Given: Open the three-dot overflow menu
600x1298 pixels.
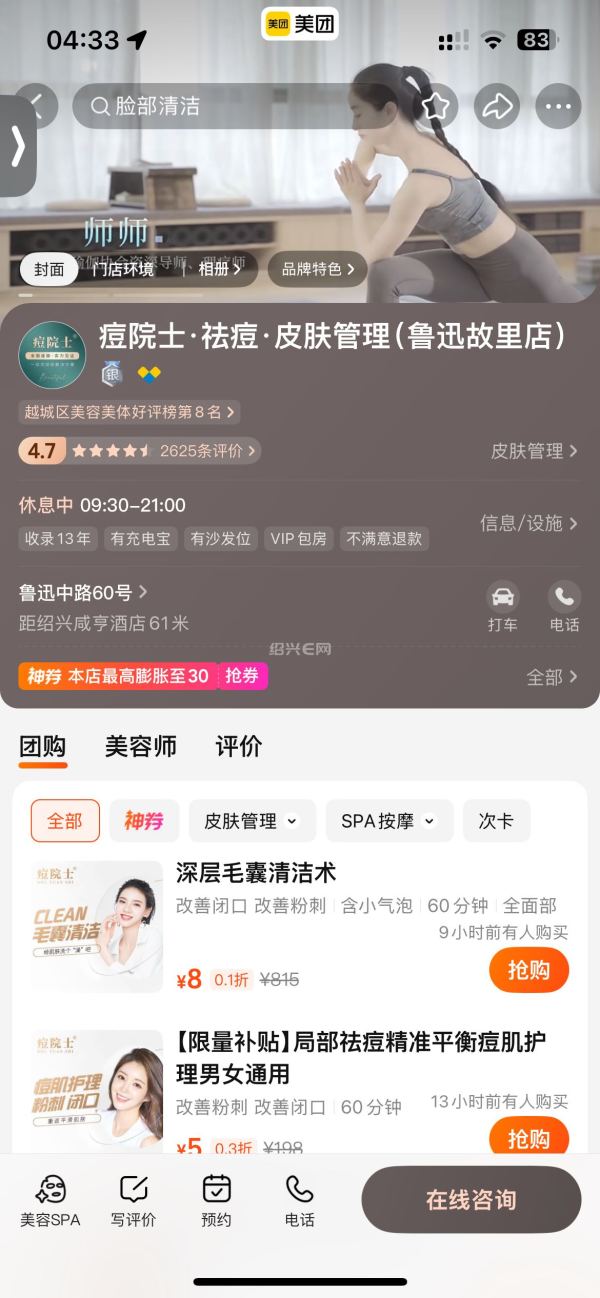Looking at the screenshot, I should click(x=558, y=106).
